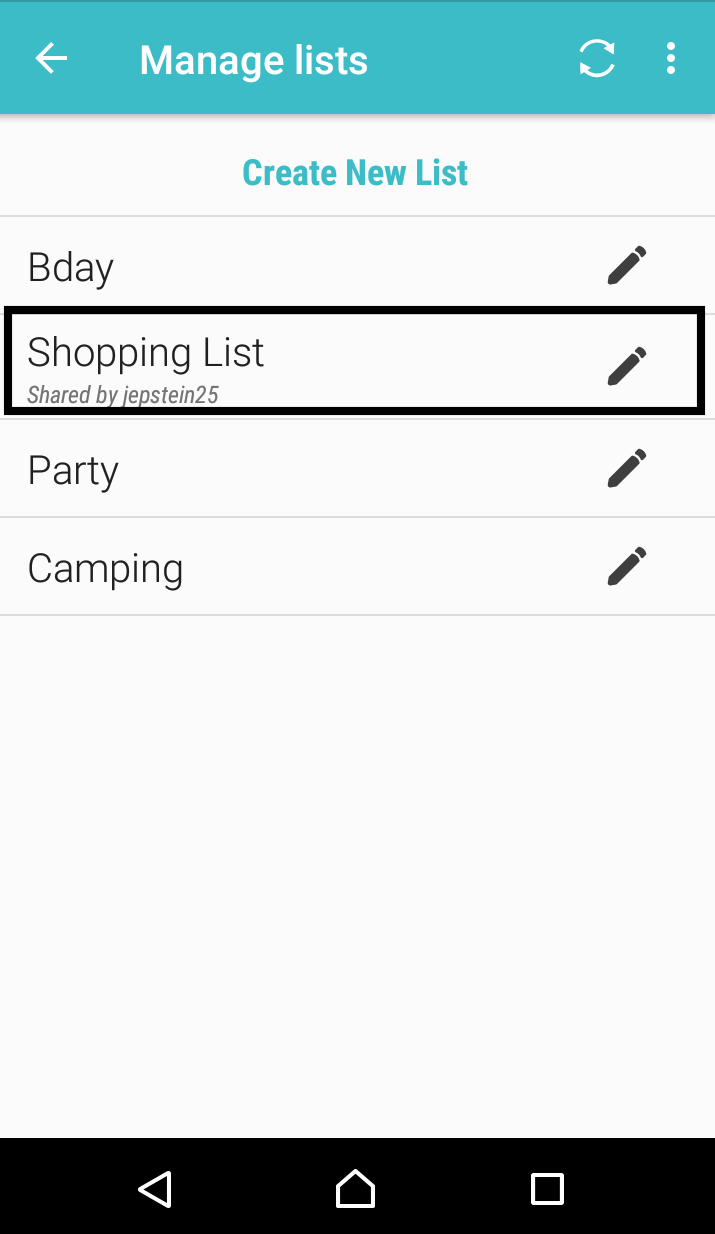Tap Create New List
The width and height of the screenshot is (715, 1234).
(x=355, y=173)
